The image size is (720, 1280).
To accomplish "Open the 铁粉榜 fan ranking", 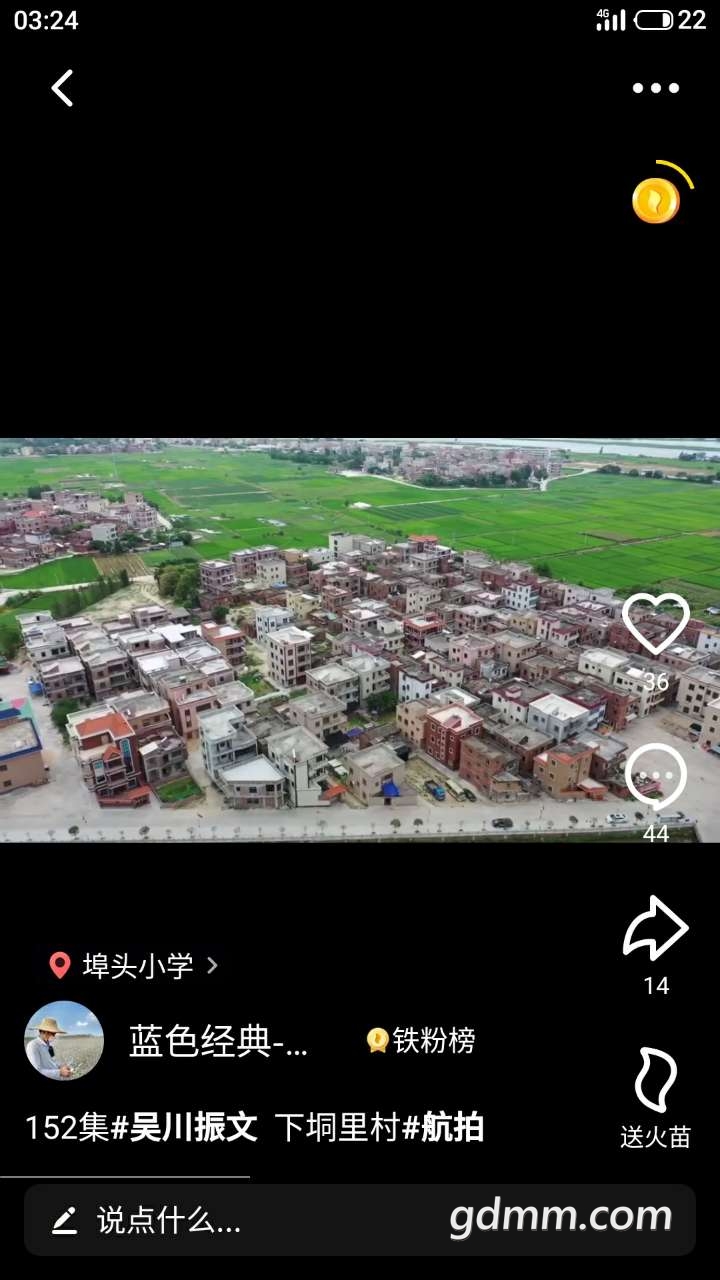I will coord(421,1041).
